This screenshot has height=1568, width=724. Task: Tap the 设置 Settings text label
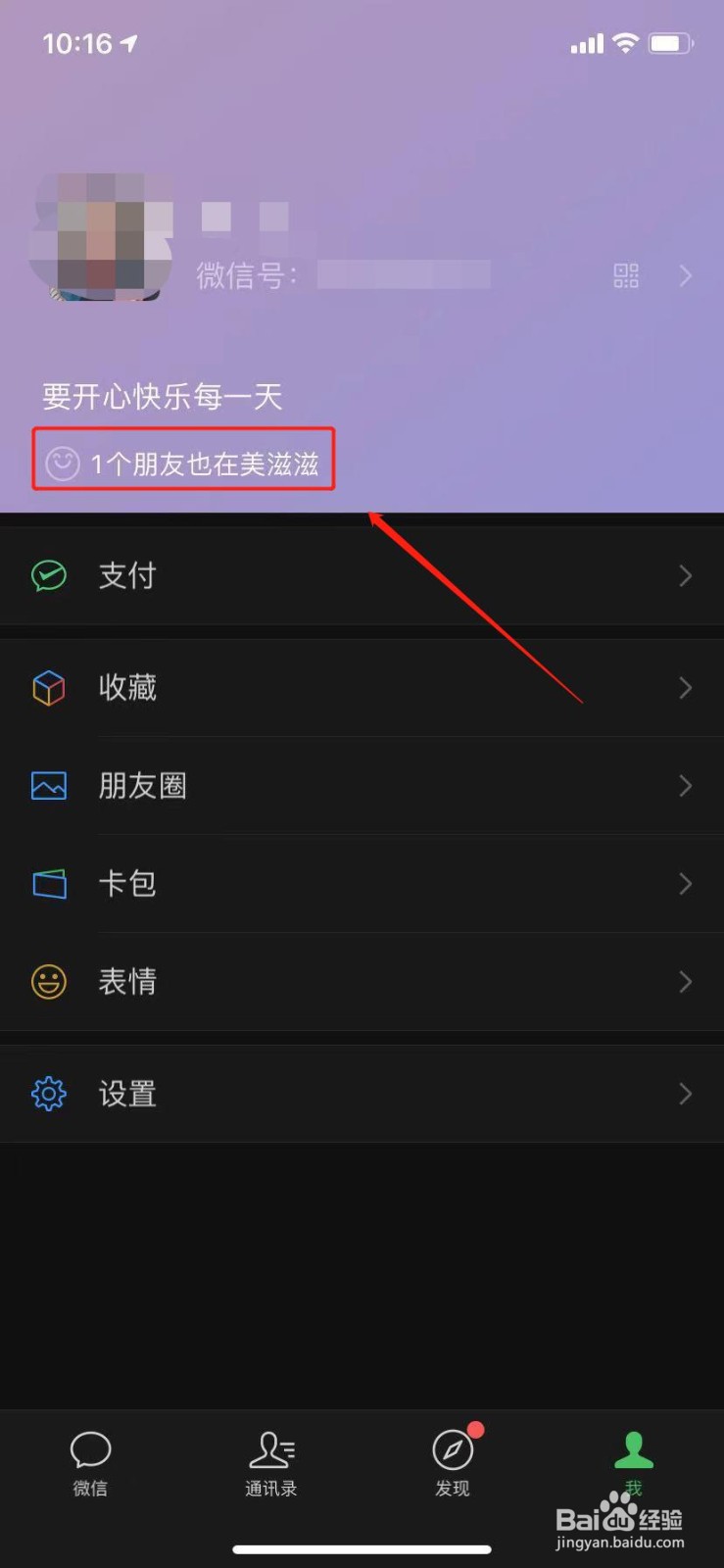click(x=127, y=1094)
